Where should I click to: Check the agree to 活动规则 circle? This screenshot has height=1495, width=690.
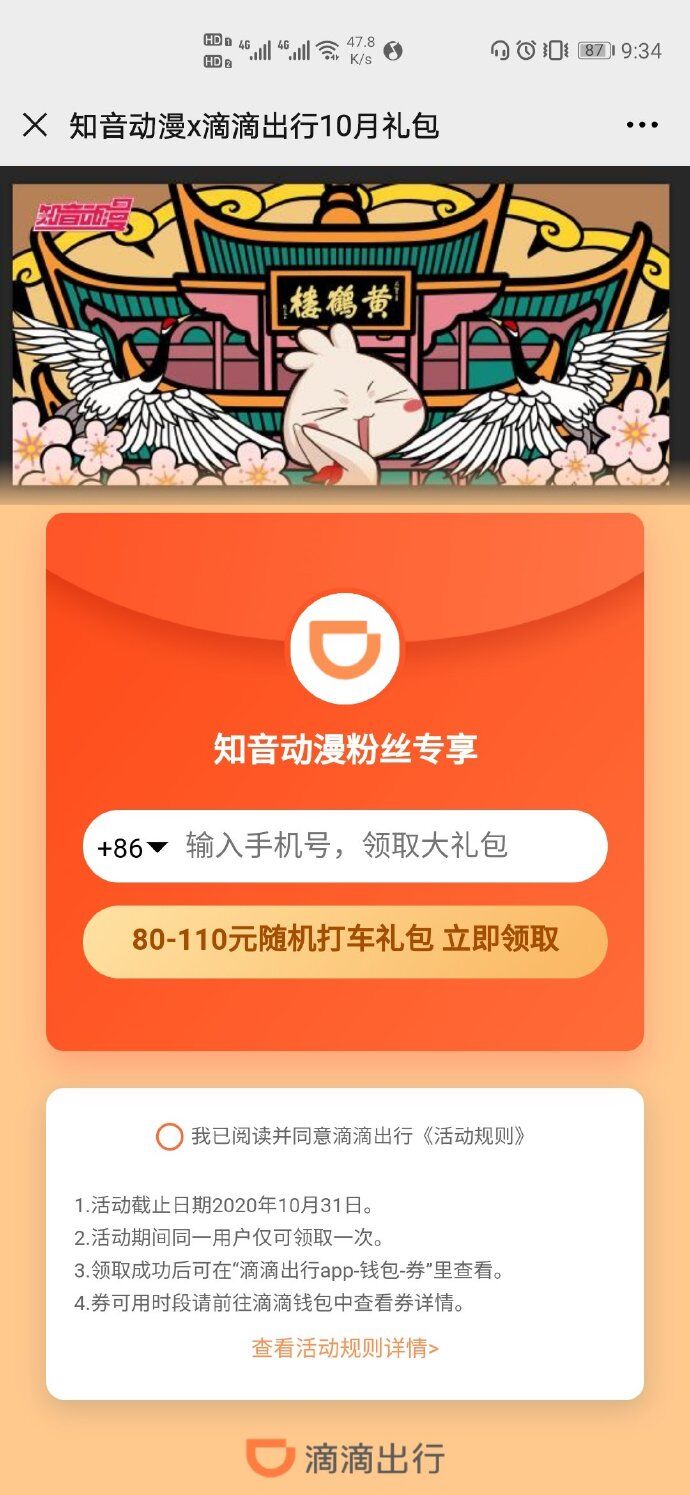coord(170,1137)
